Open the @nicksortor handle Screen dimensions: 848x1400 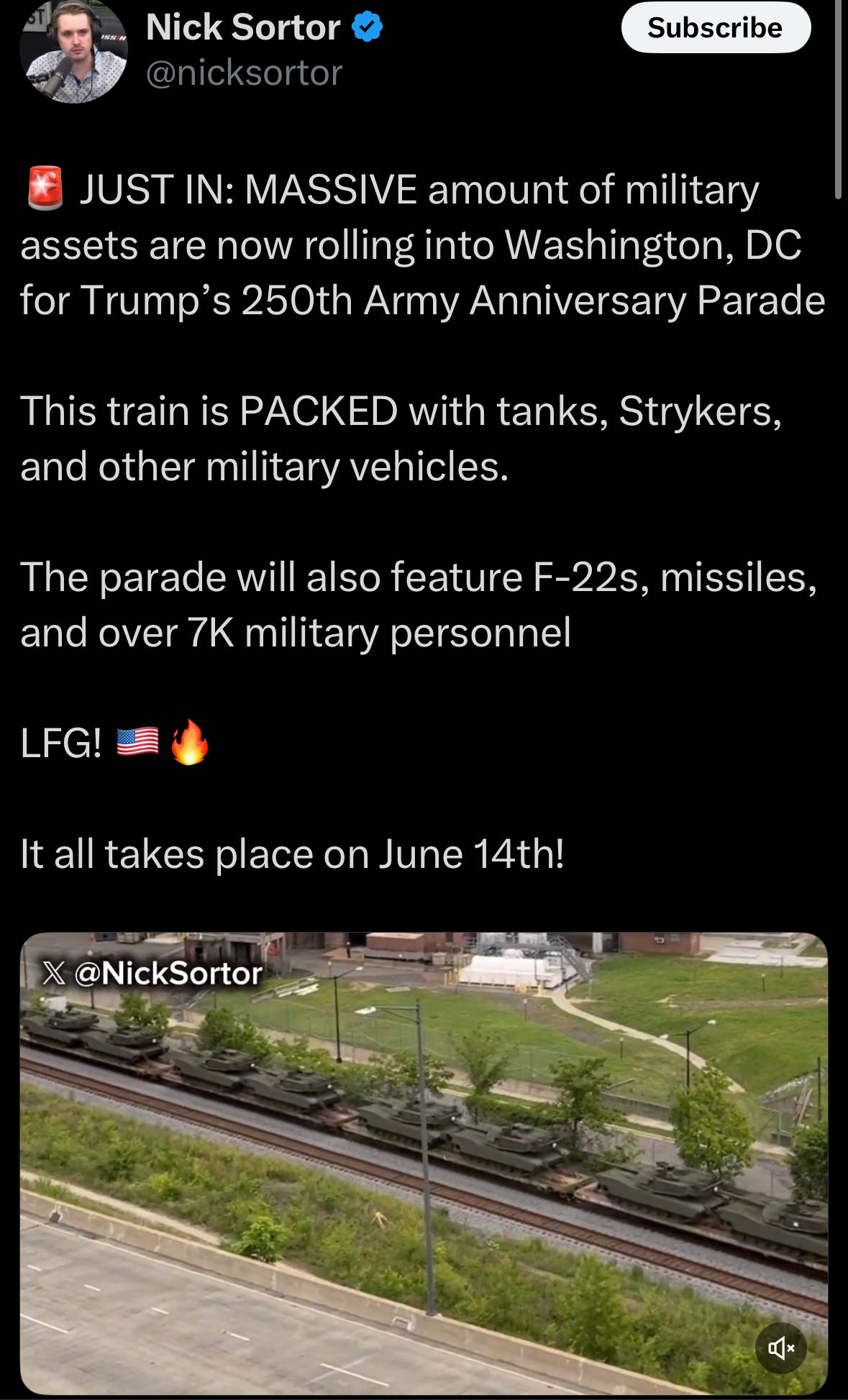coord(244,73)
